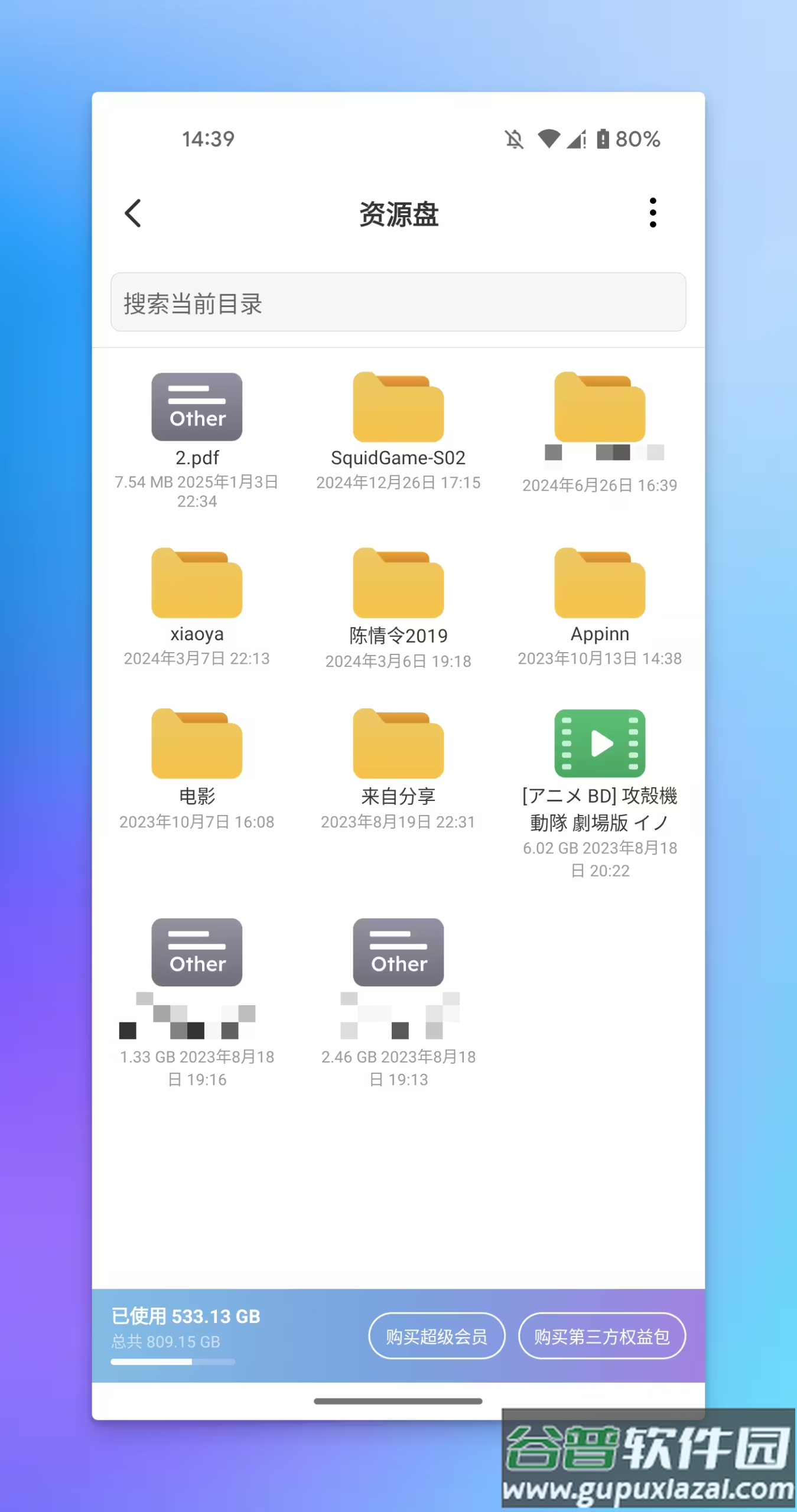Open the 陈情令2019 folder

tap(398, 584)
